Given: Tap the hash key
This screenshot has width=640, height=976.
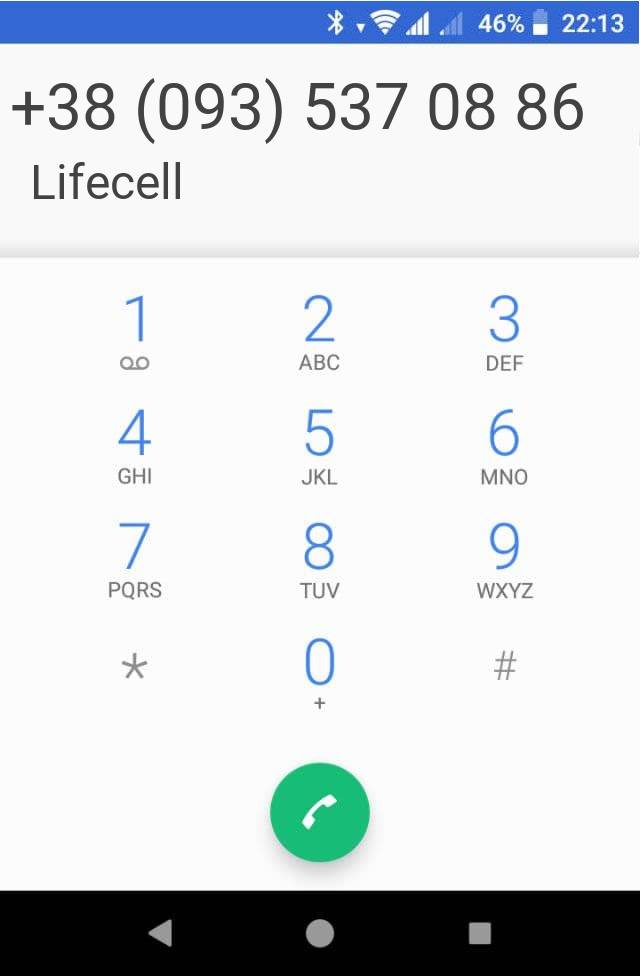Looking at the screenshot, I should click(x=504, y=667).
